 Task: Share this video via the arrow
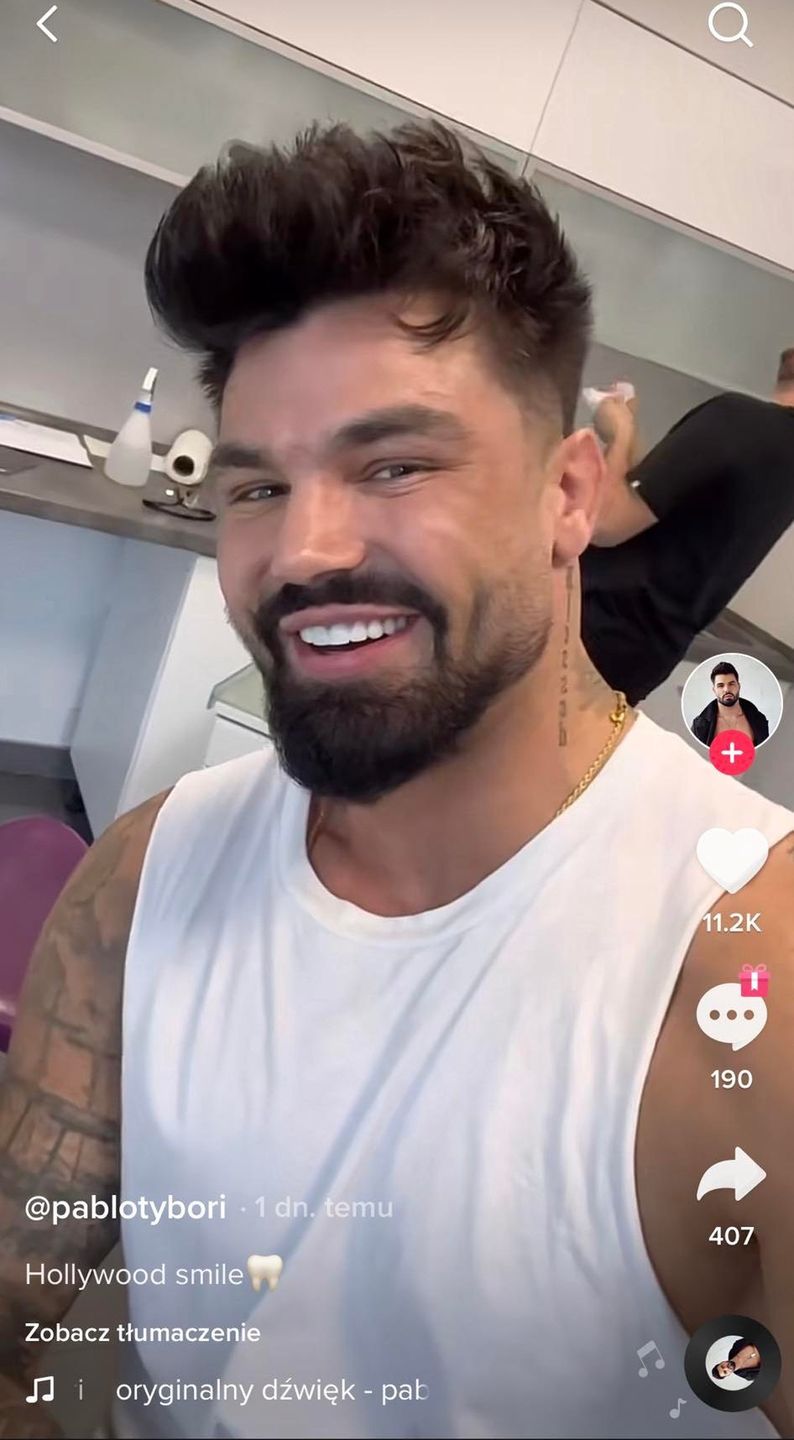click(731, 1175)
